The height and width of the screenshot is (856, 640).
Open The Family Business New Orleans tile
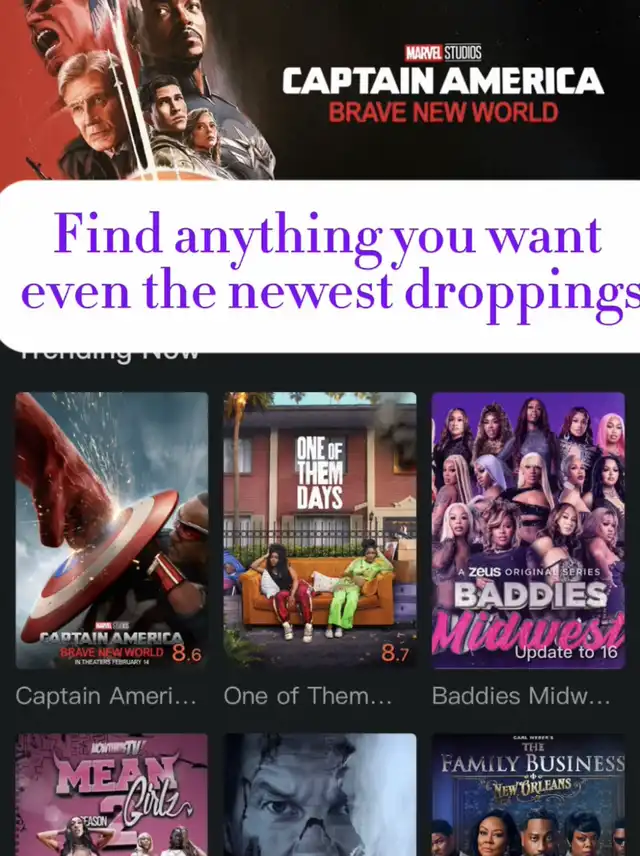(x=528, y=795)
